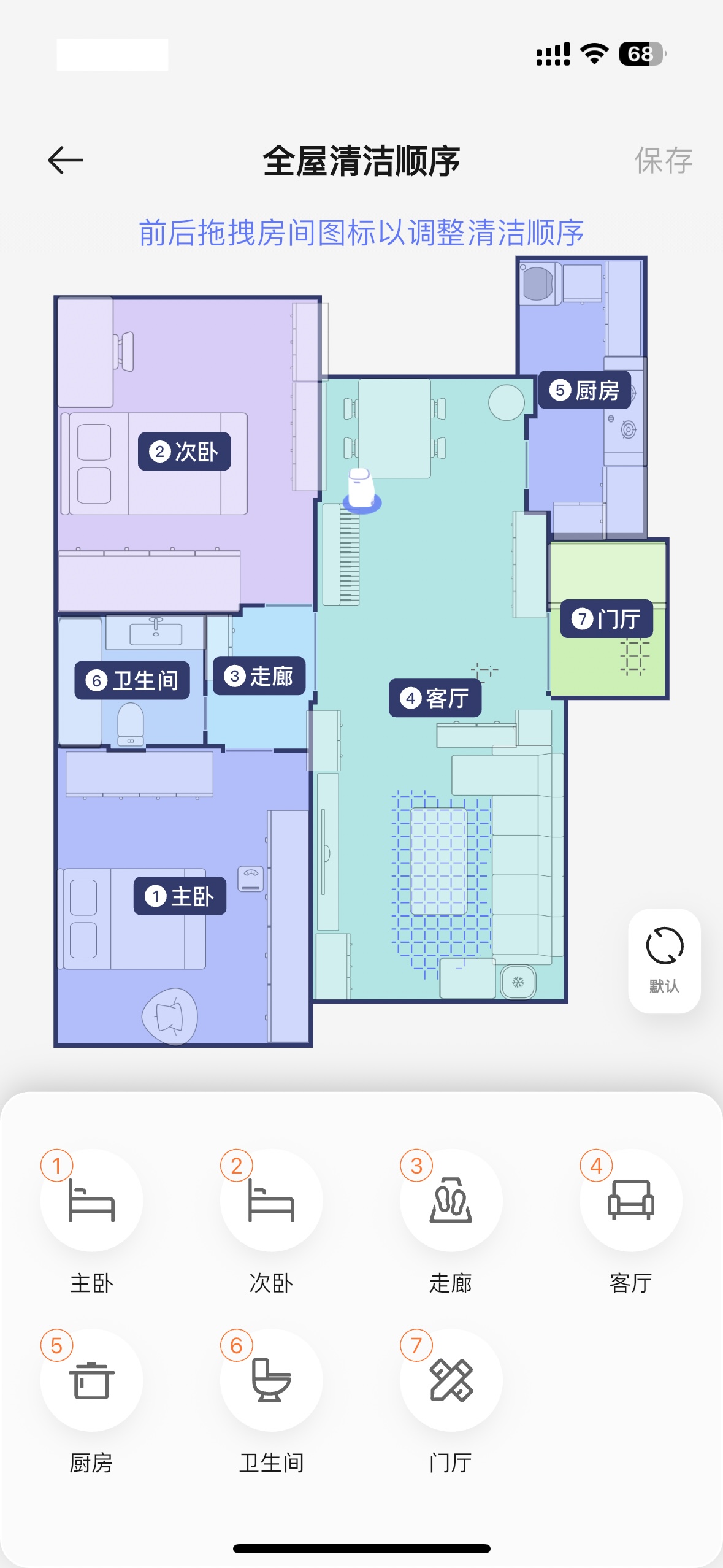Screen dimensions: 723x1568
Task: Tap the 走廊 footprint icon
Action: [x=451, y=1201]
